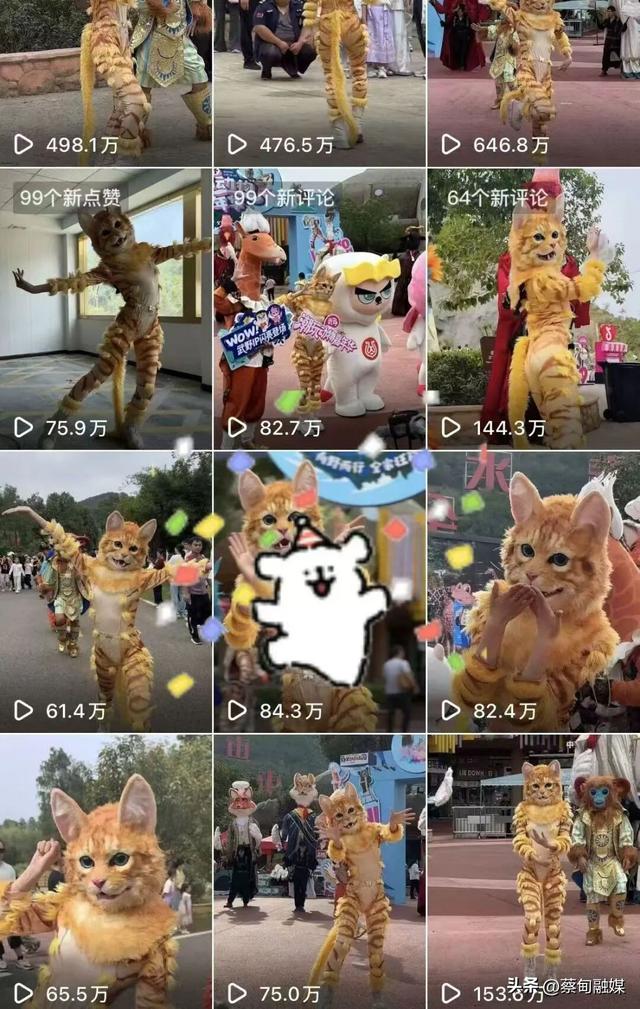Play the video with 61.4万 views
The width and height of the screenshot is (640, 1009).
coord(106,591)
